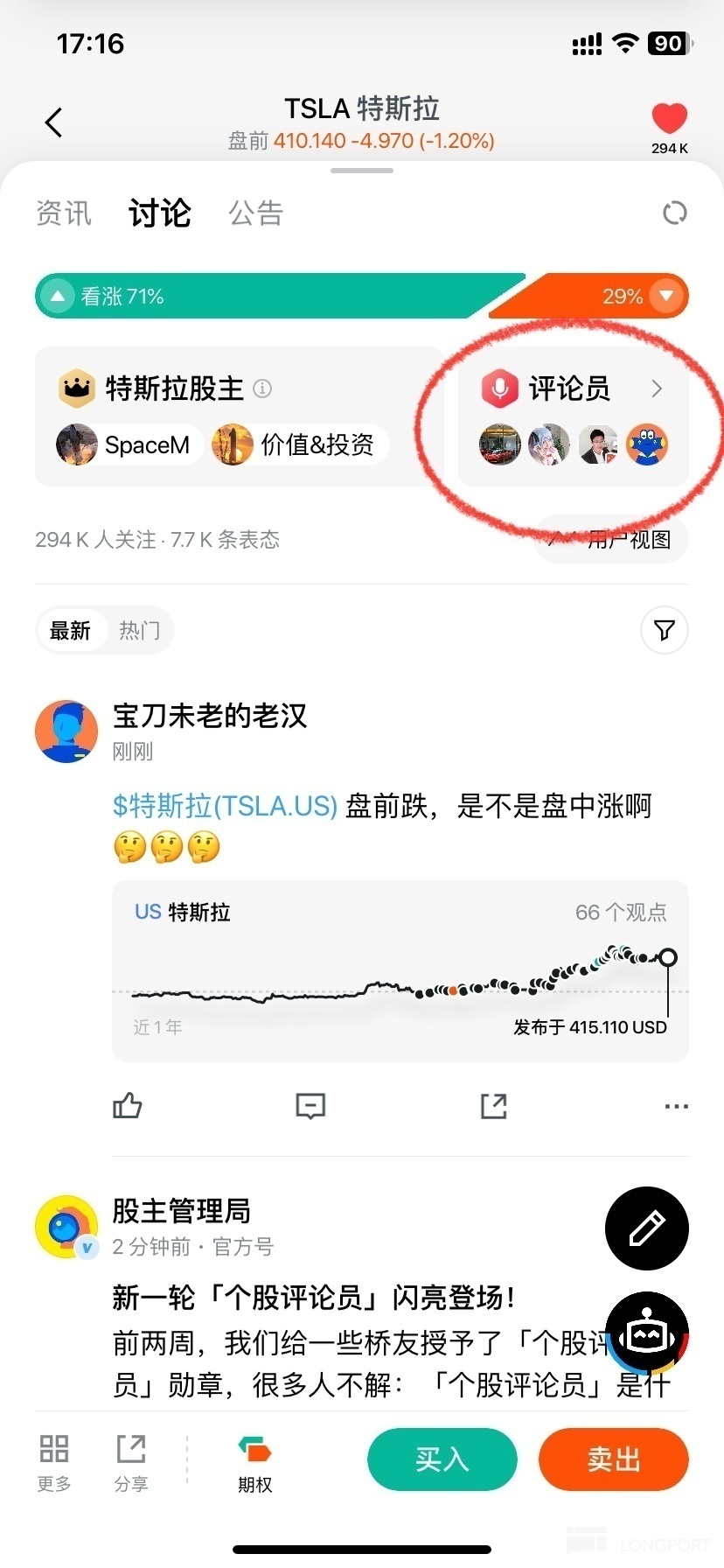Screen dimensions: 724x1568
Task: Like 宝刀未老的老汉's post
Action: tap(128, 1106)
